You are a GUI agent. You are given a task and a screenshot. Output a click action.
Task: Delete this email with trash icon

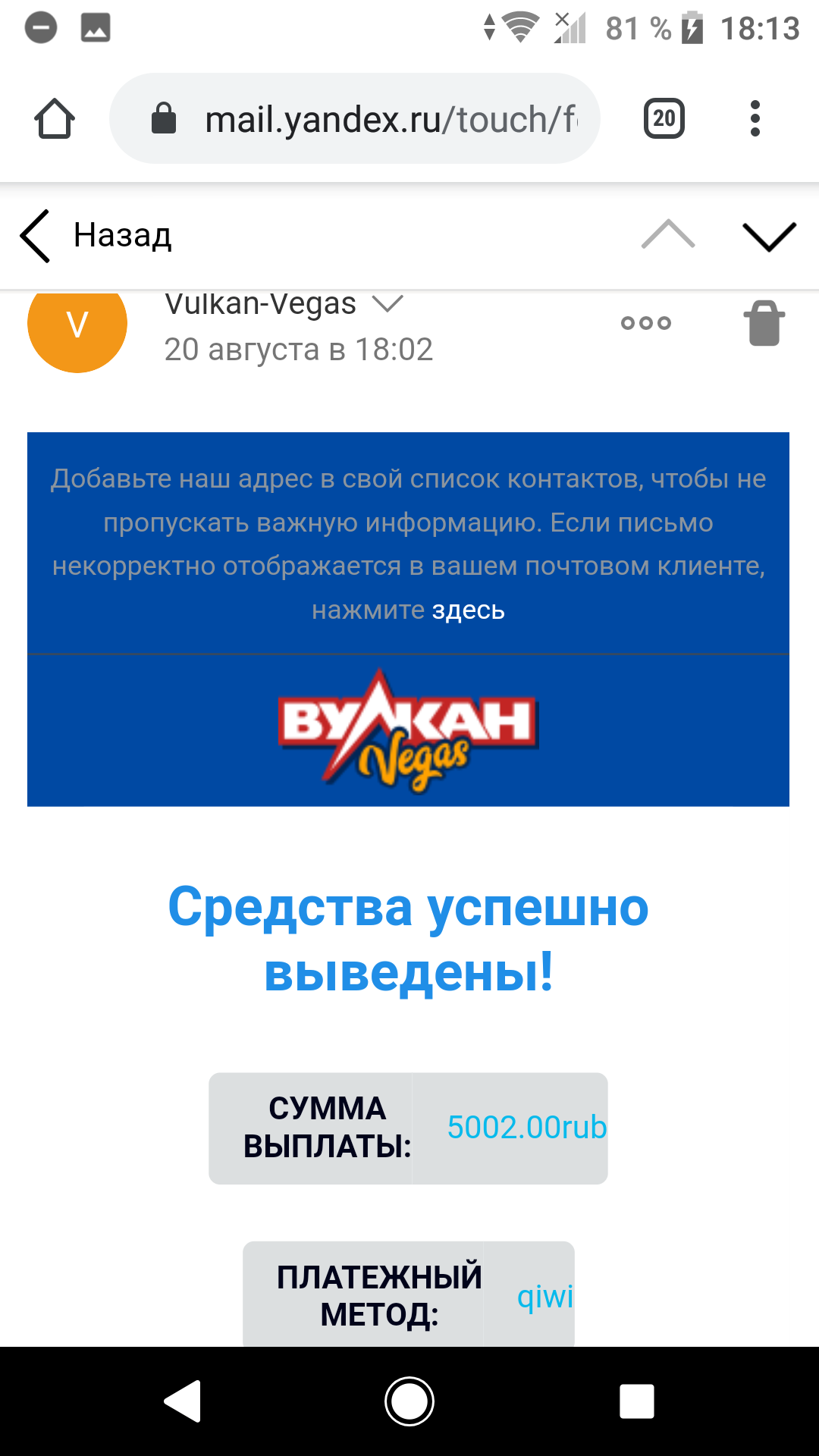click(x=764, y=324)
